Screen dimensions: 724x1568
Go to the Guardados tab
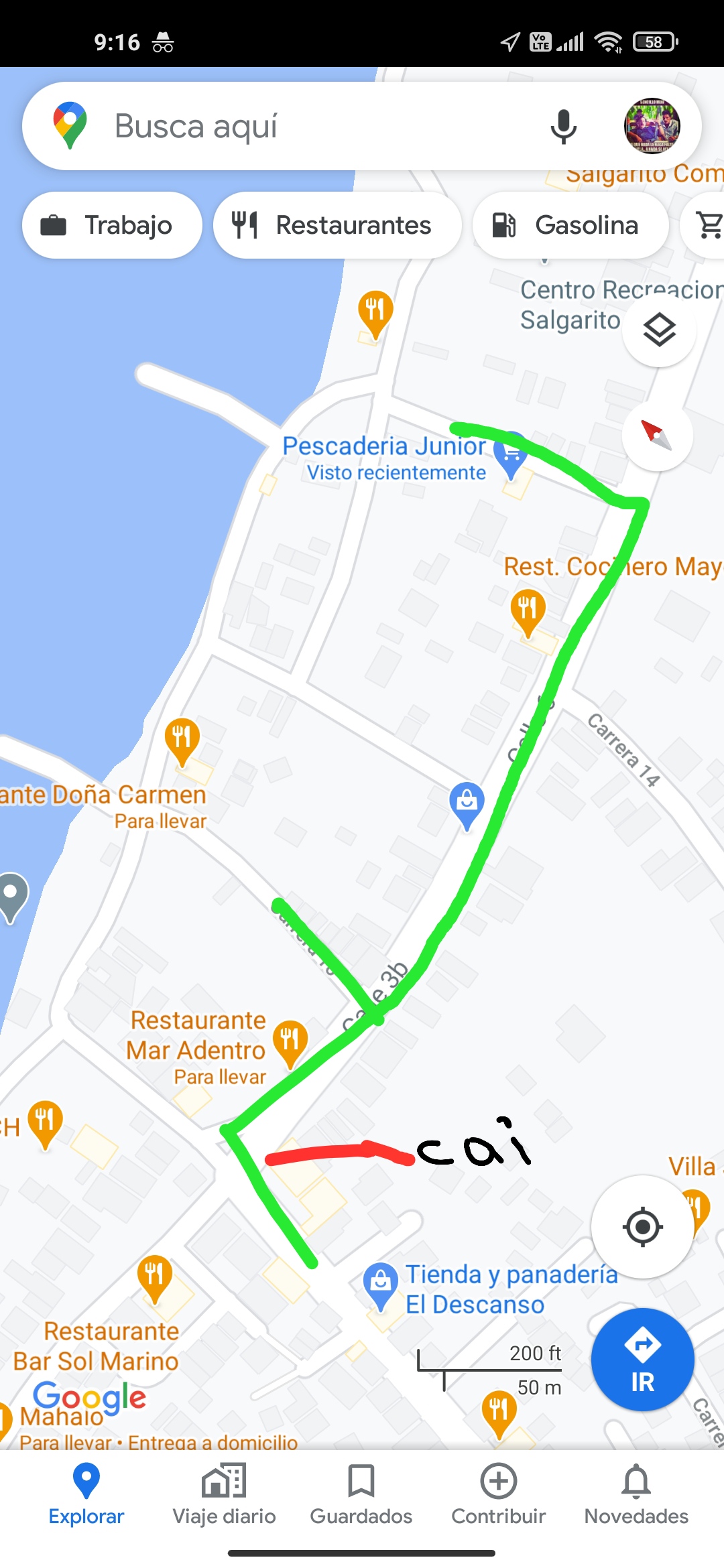pos(361,1494)
